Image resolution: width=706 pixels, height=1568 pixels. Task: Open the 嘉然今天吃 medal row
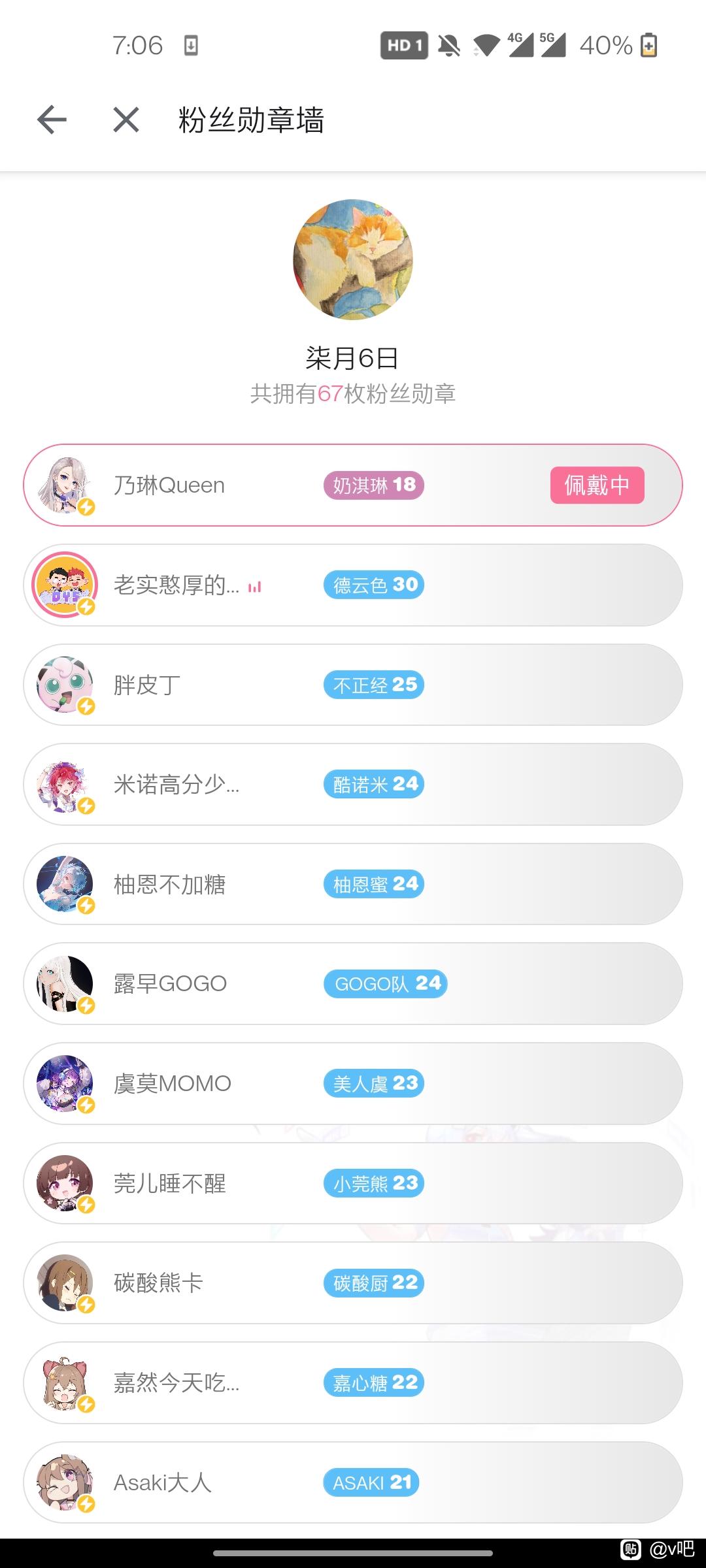[353, 1382]
